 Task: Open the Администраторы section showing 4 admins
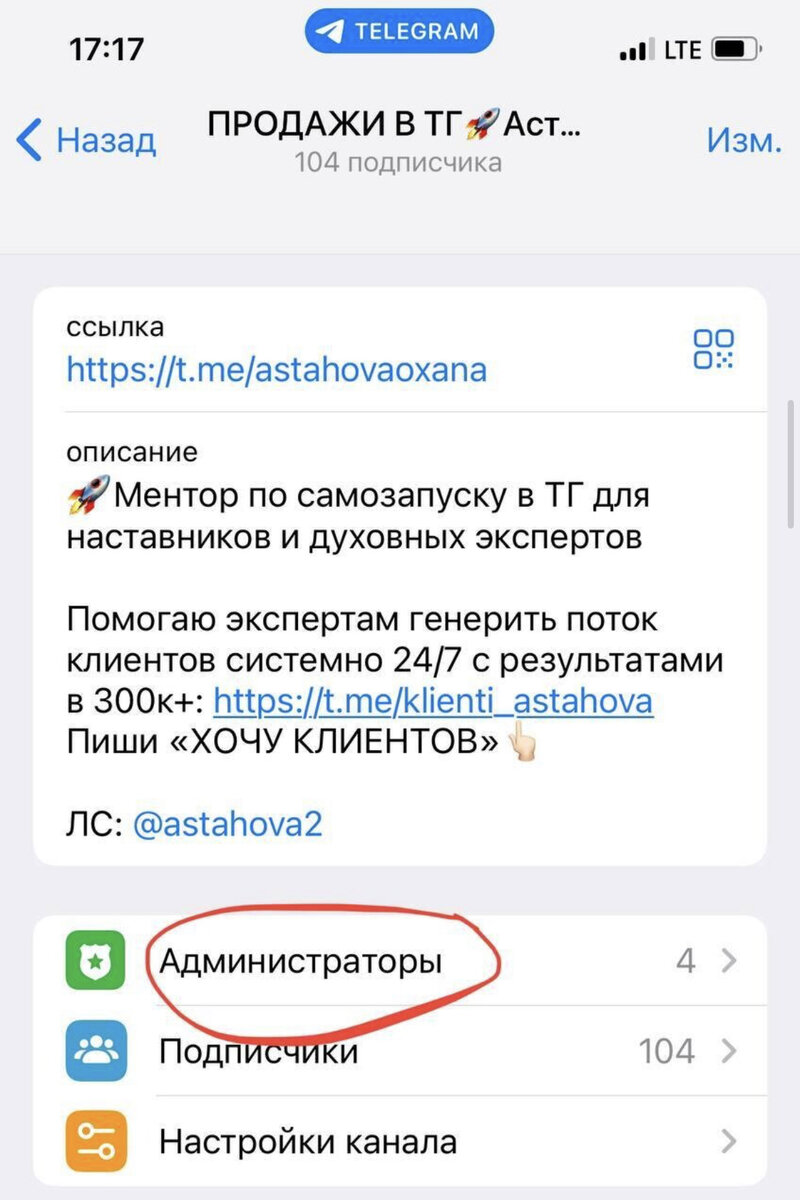point(305,961)
